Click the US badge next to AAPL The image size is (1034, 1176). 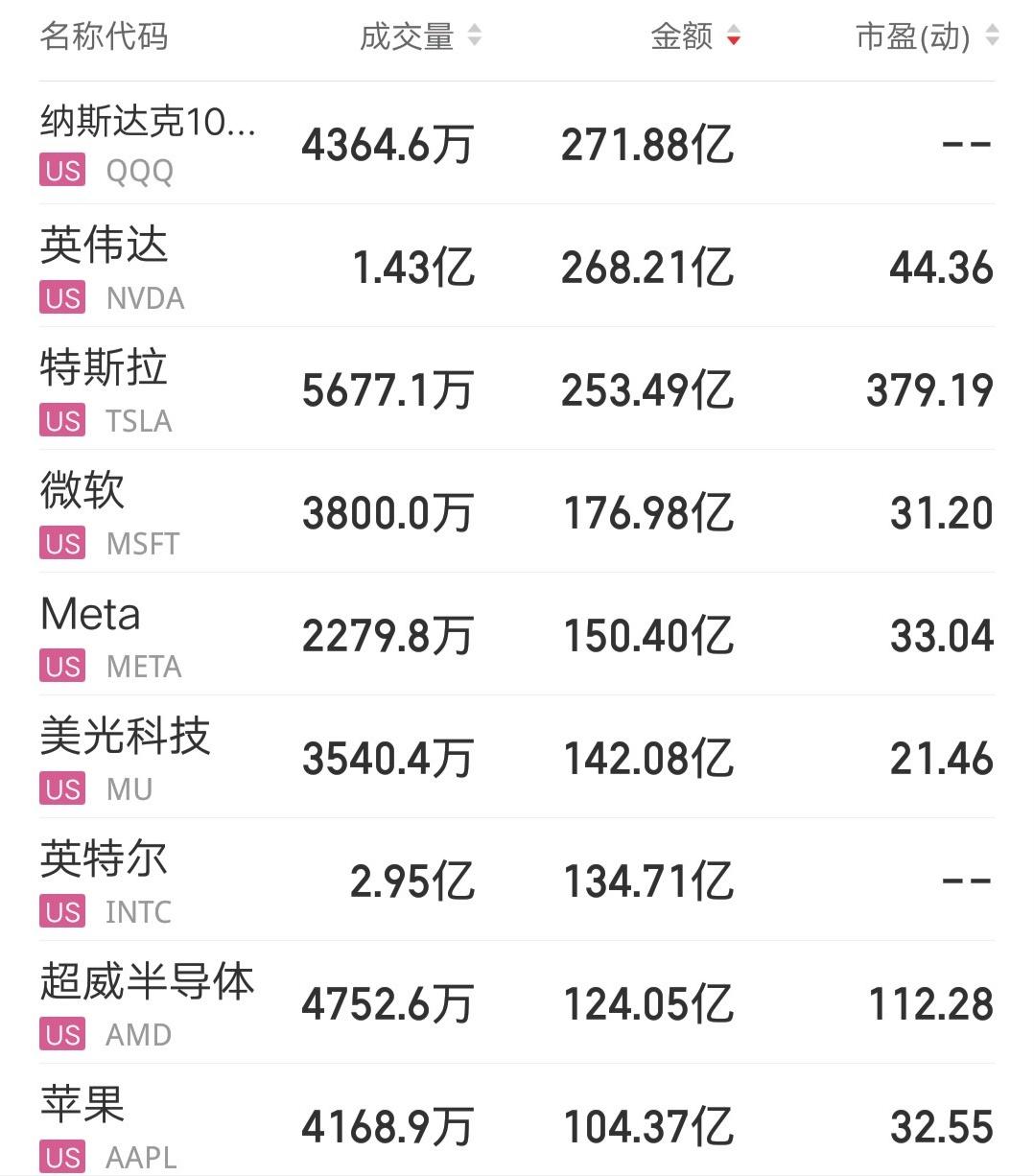tap(61, 1158)
